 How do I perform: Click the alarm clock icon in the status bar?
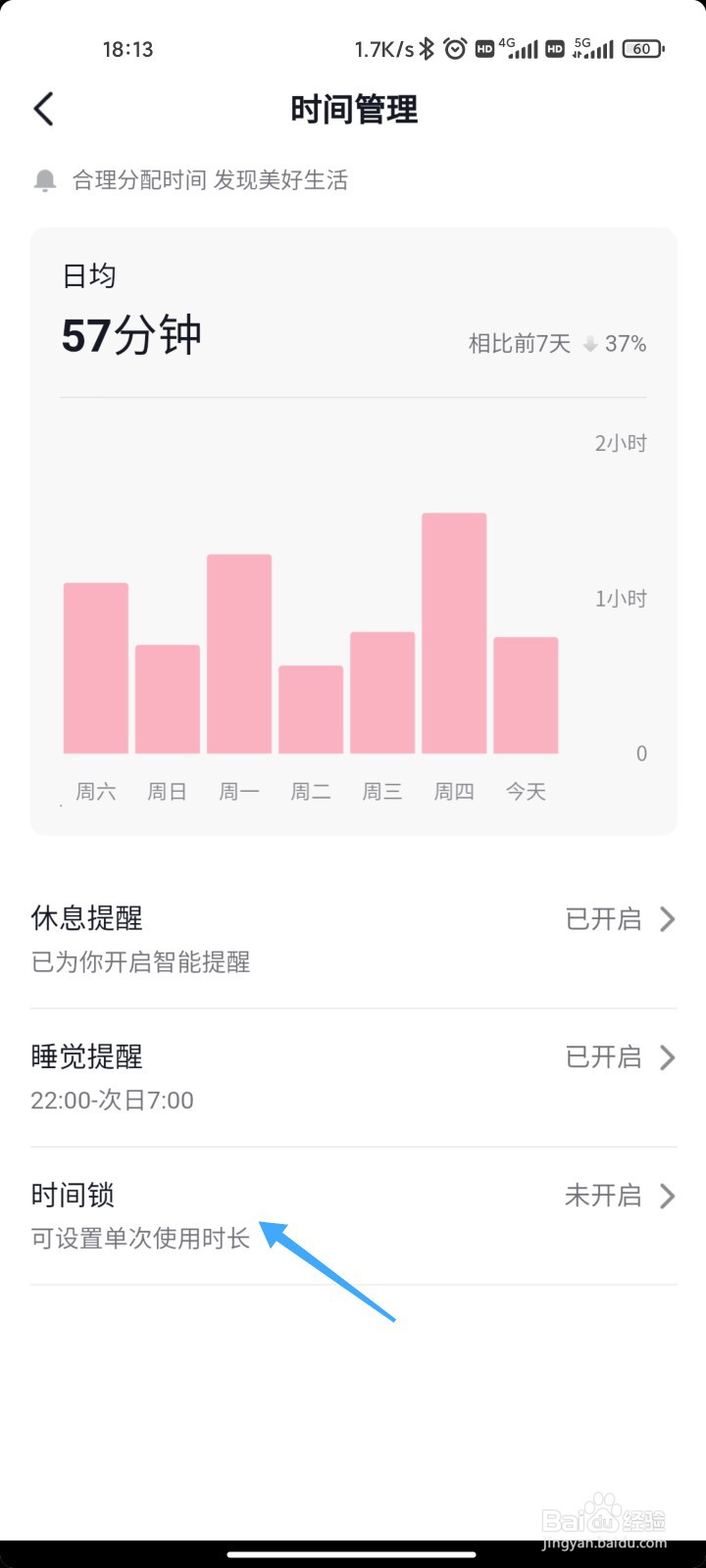click(454, 47)
